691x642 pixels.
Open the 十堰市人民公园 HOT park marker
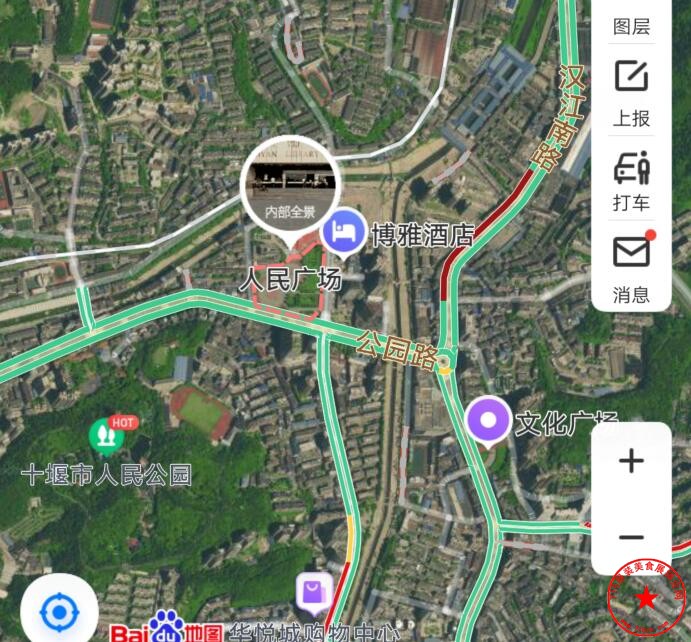[x=105, y=435]
